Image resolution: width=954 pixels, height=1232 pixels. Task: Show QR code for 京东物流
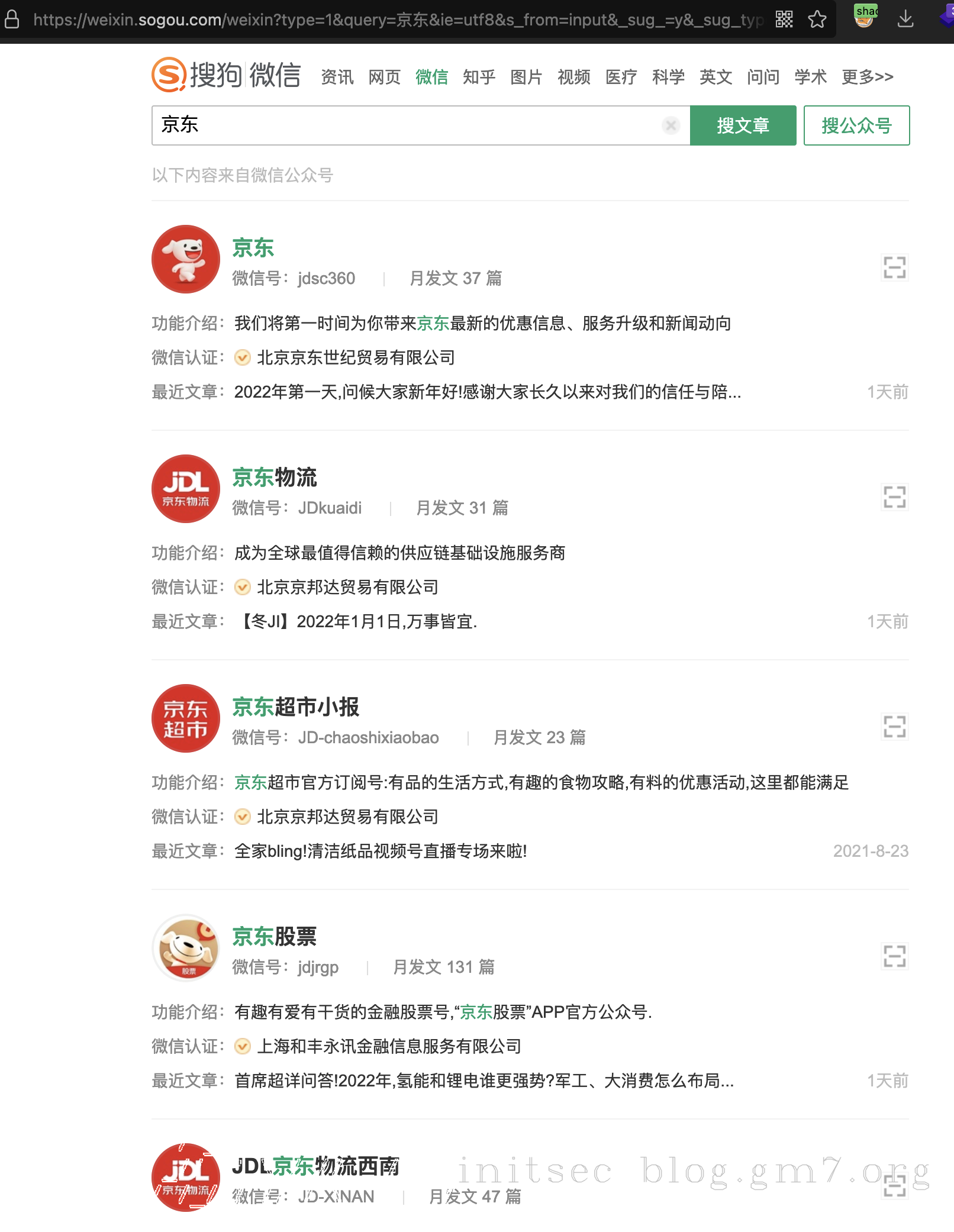894,497
